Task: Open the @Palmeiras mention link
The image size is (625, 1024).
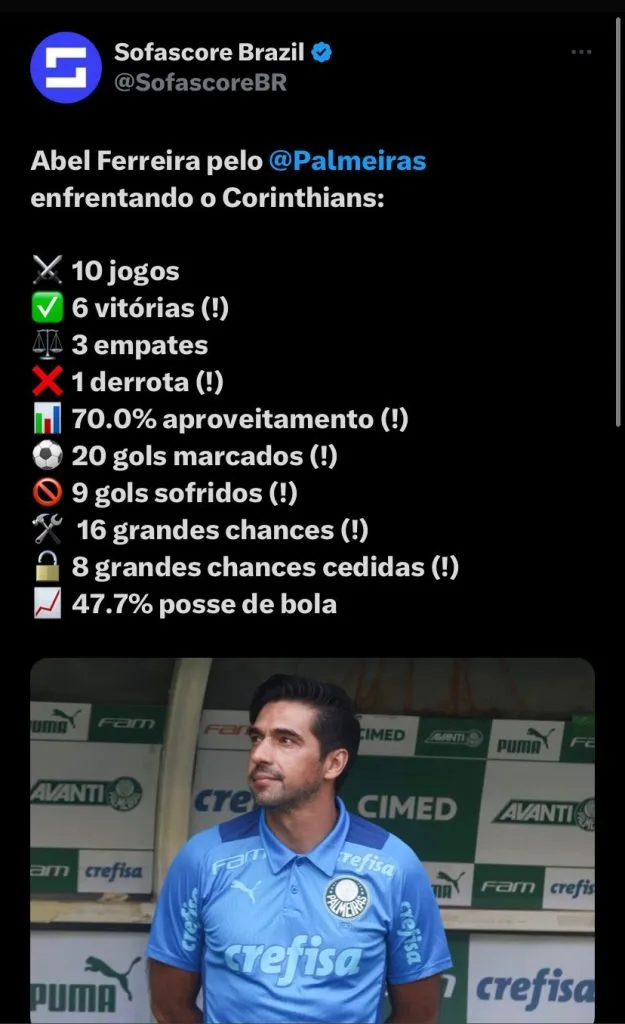Action: tap(347, 161)
